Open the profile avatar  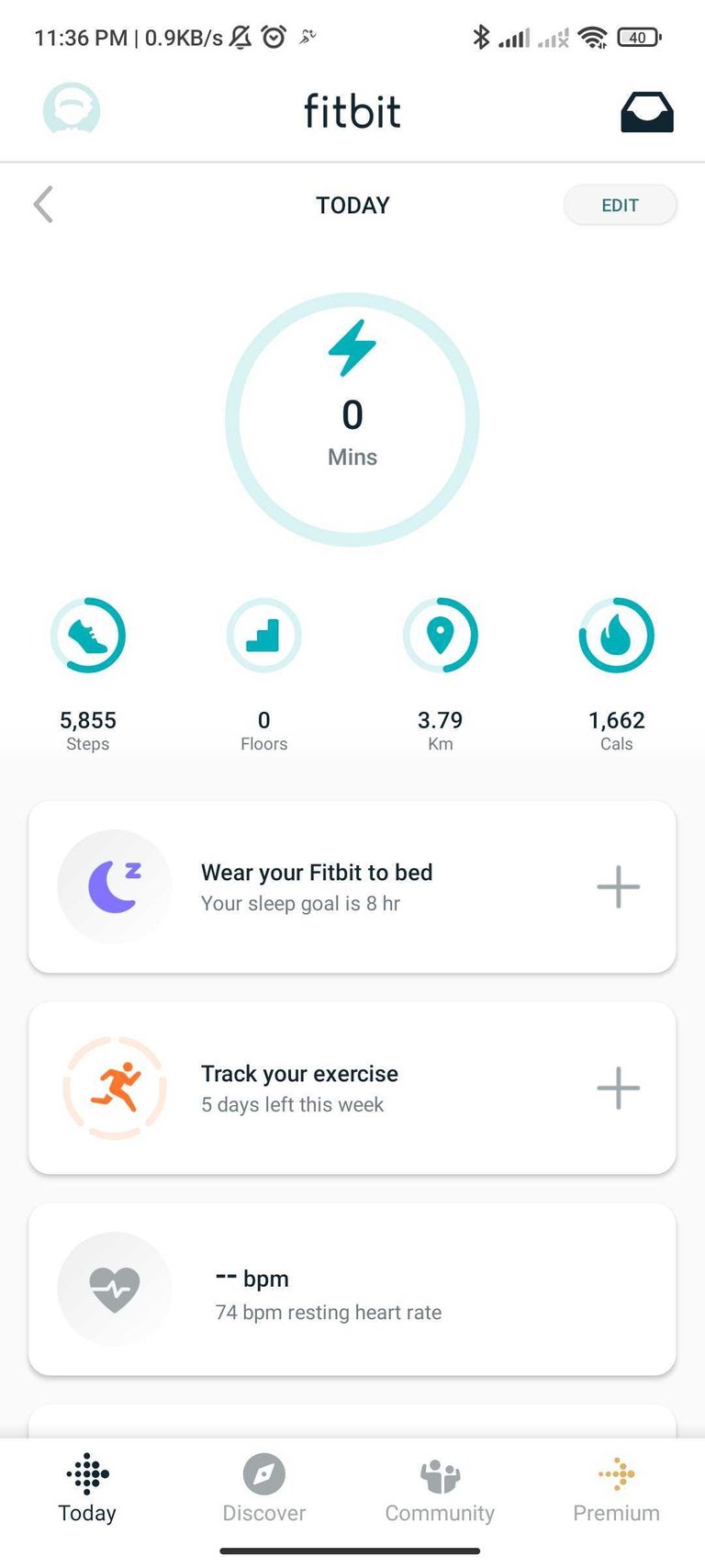[72, 110]
